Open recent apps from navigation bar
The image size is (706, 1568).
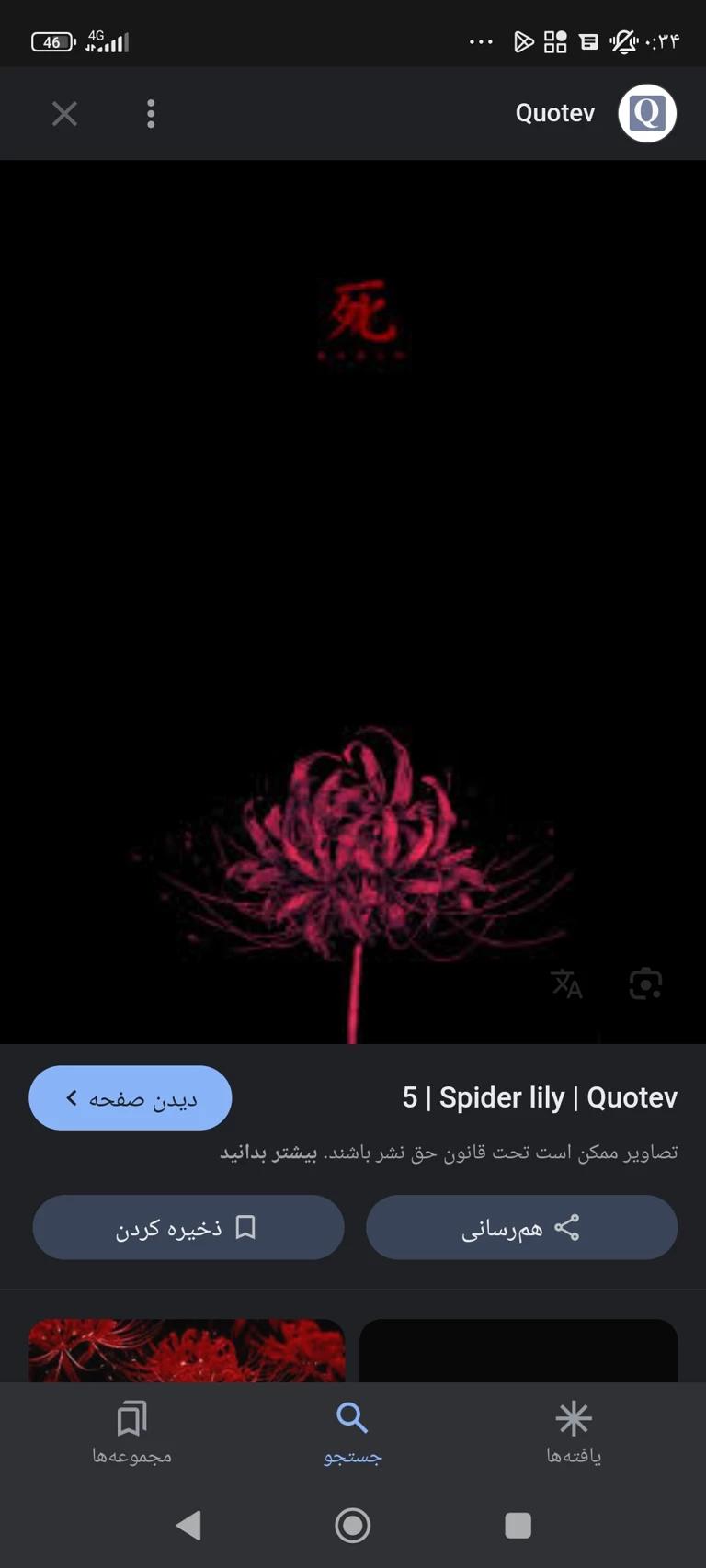click(x=518, y=1526)
